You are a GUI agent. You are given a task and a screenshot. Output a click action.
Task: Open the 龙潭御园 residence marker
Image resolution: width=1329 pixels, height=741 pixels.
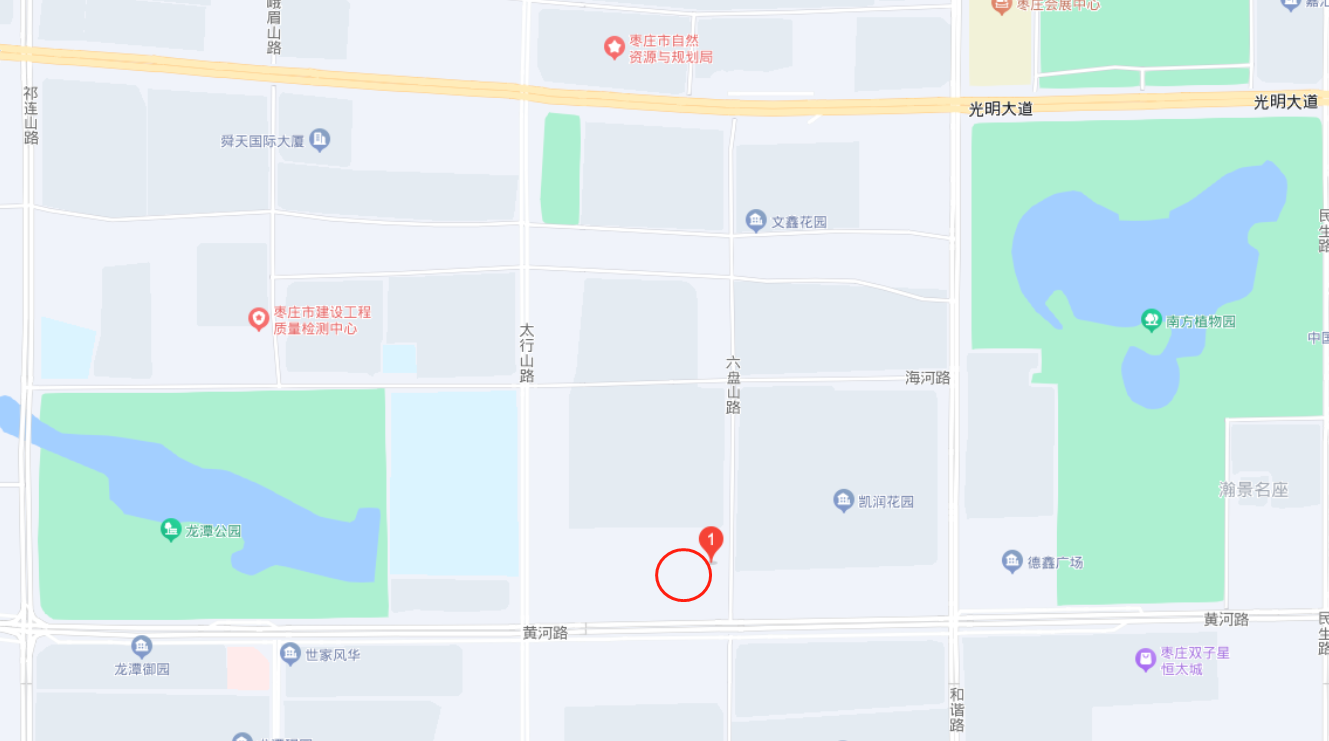[142, 648]
